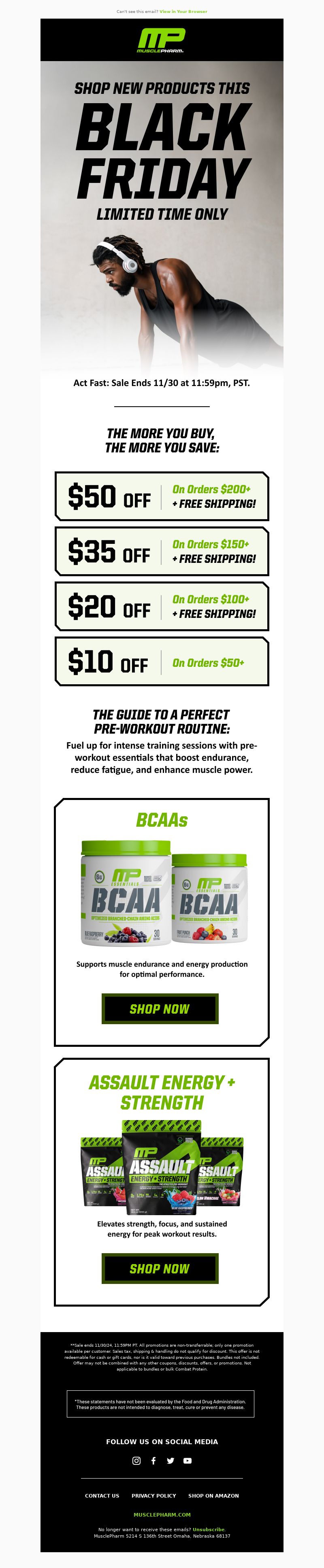Open MusclePharm's YouTube channel
The image size is (324, 1568).
coord(188,1460)
